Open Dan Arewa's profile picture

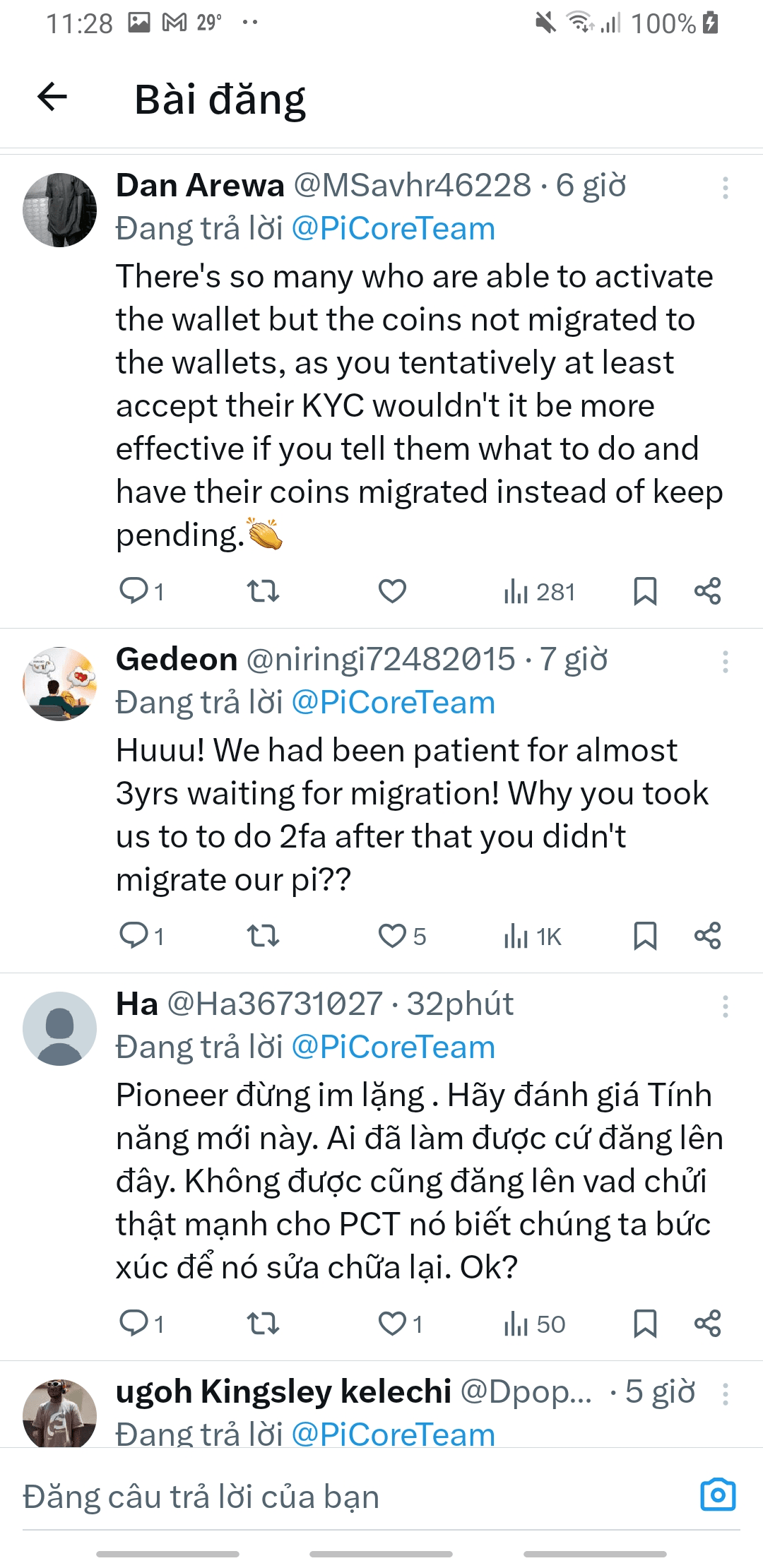click(60, 210)
